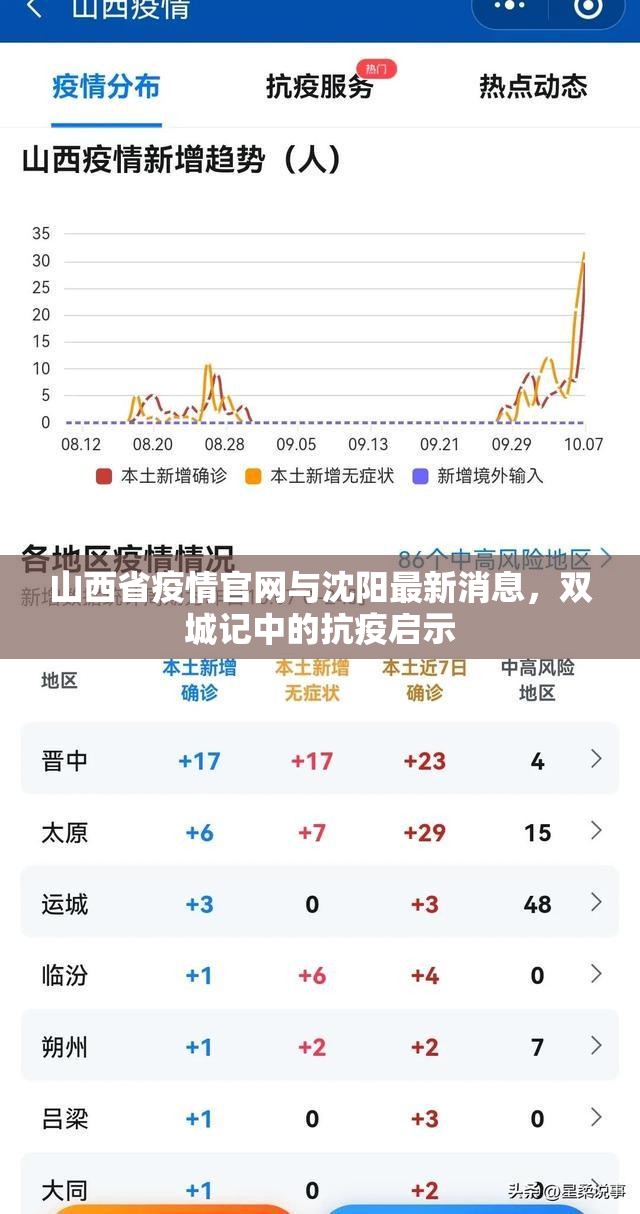Close the mini program with the circle button
The image size is (640, 1214).
coord(589,8)
